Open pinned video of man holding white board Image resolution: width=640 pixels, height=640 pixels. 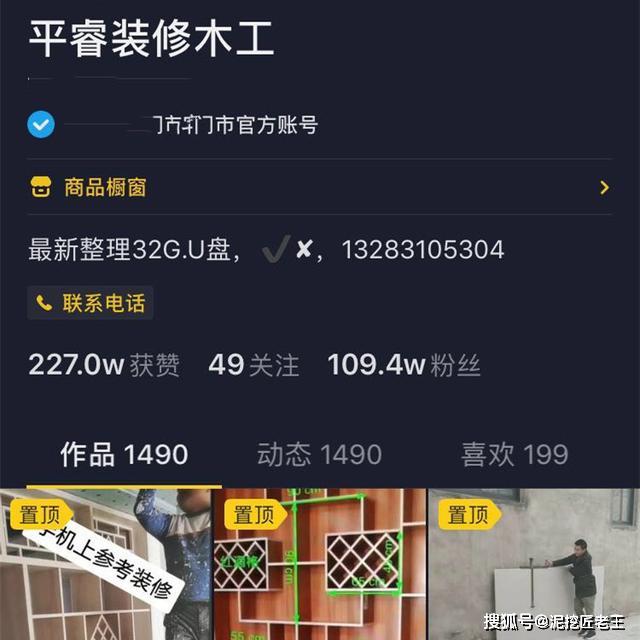(534, 565)
